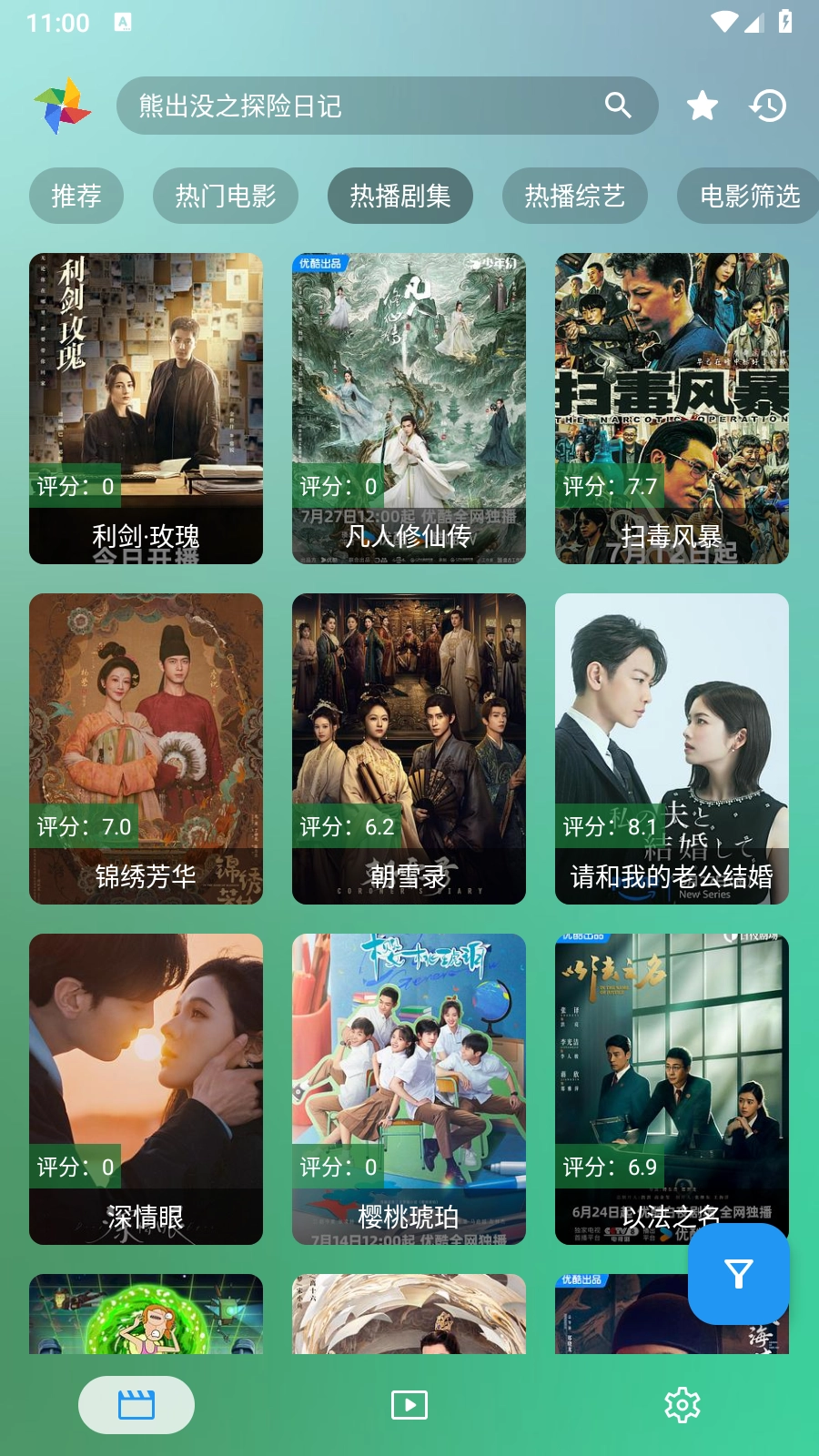
Task: Tap the search magnifier icon
Action: [x=618, y=106]
